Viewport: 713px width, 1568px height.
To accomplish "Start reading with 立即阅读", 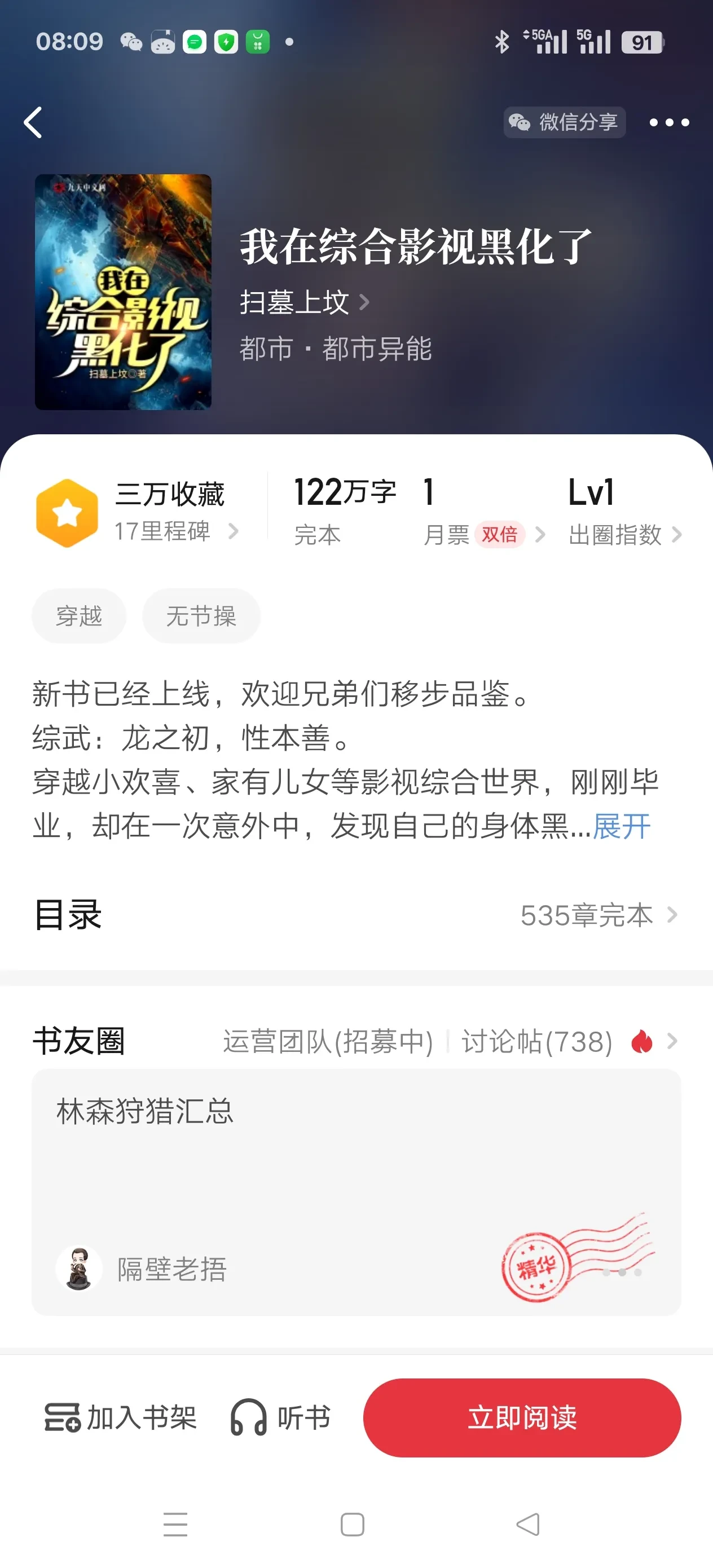I will tap(522, 1417).
